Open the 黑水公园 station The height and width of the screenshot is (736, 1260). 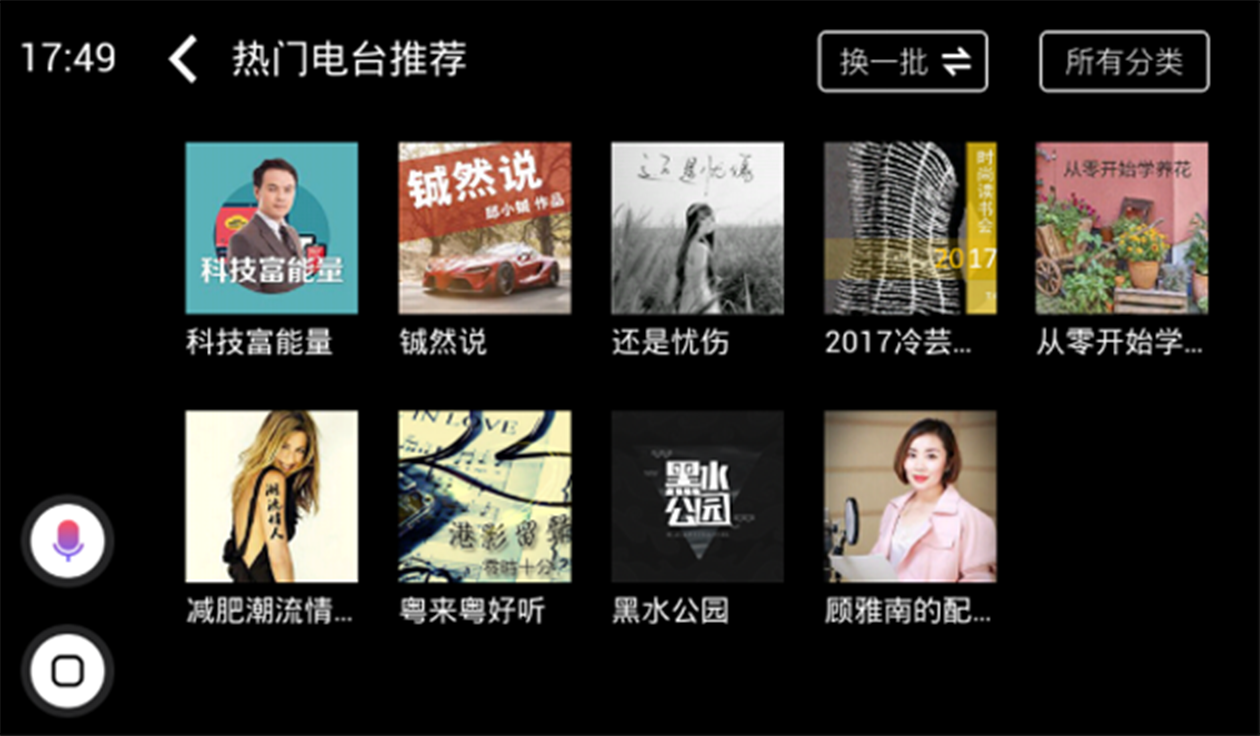click(x=697, y=496)
